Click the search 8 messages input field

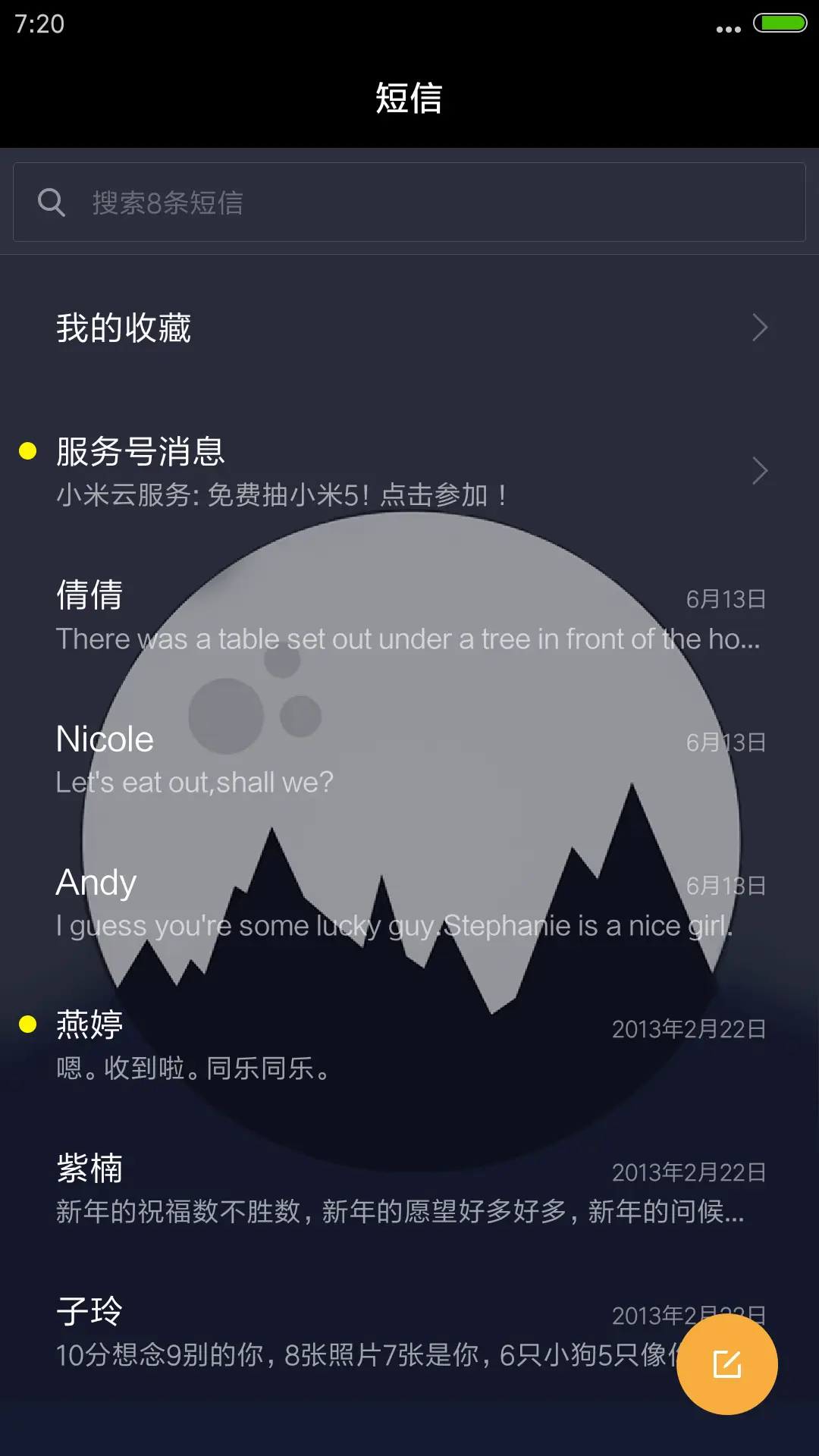point(409,202)
